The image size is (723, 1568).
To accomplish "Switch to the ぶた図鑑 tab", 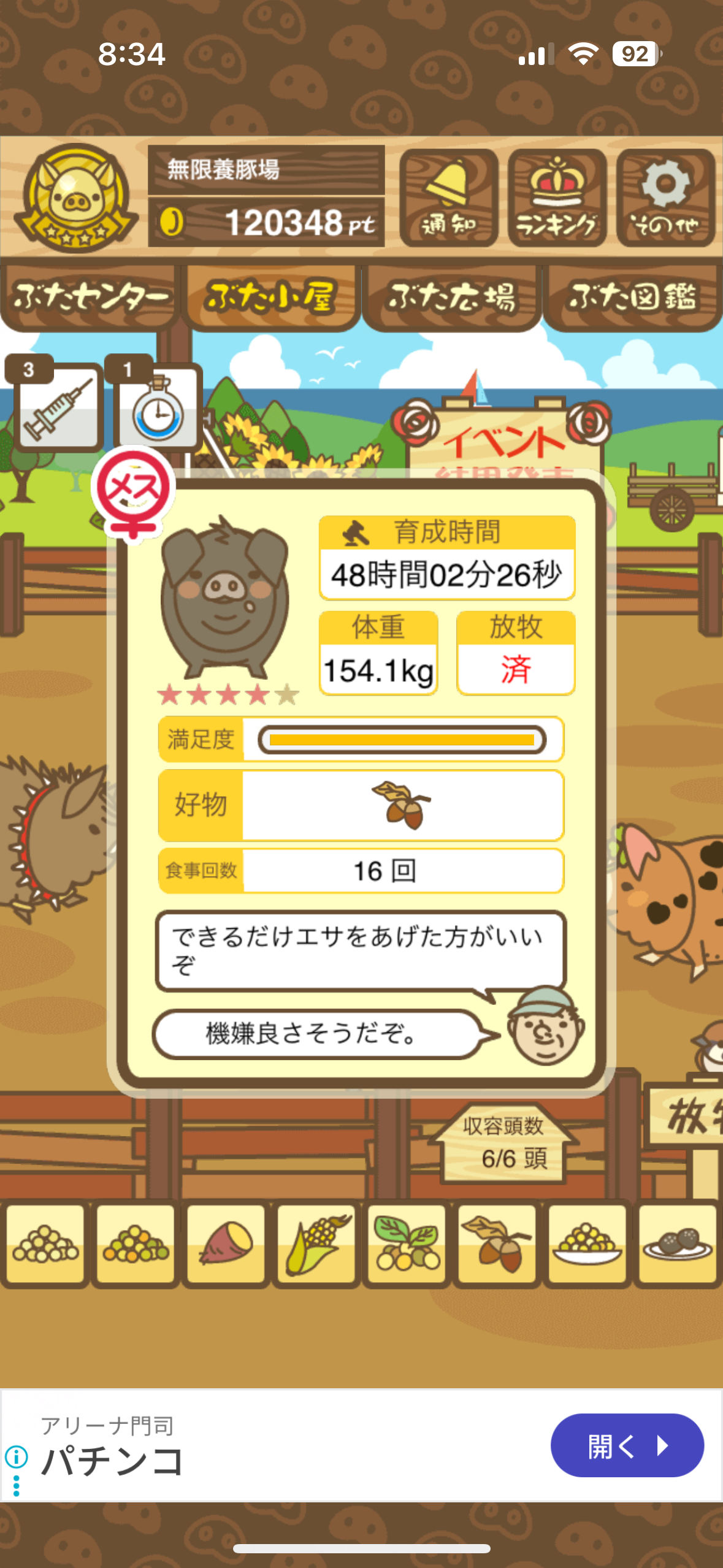I will pos(633,298).
